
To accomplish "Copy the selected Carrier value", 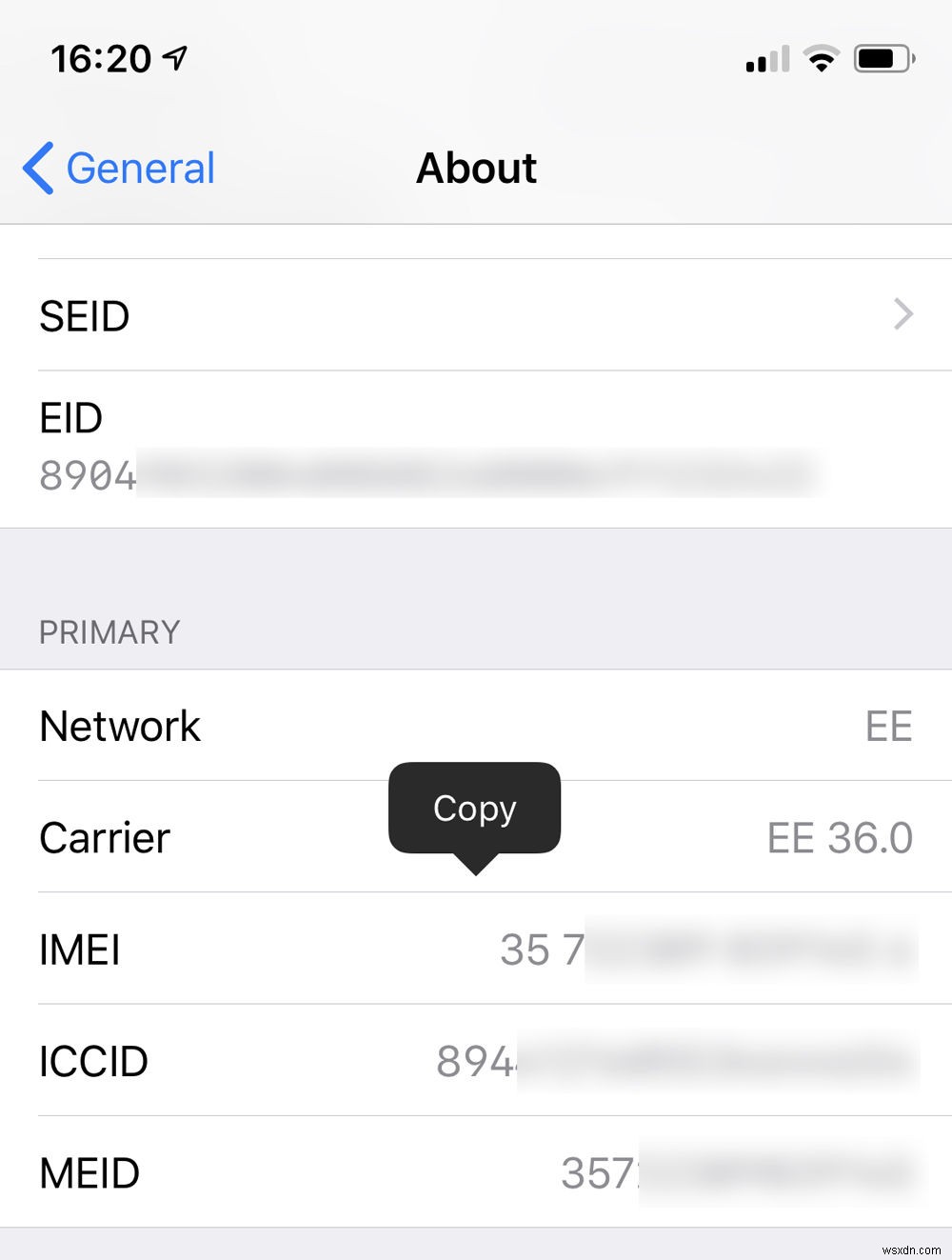I will tap(474, 809).
